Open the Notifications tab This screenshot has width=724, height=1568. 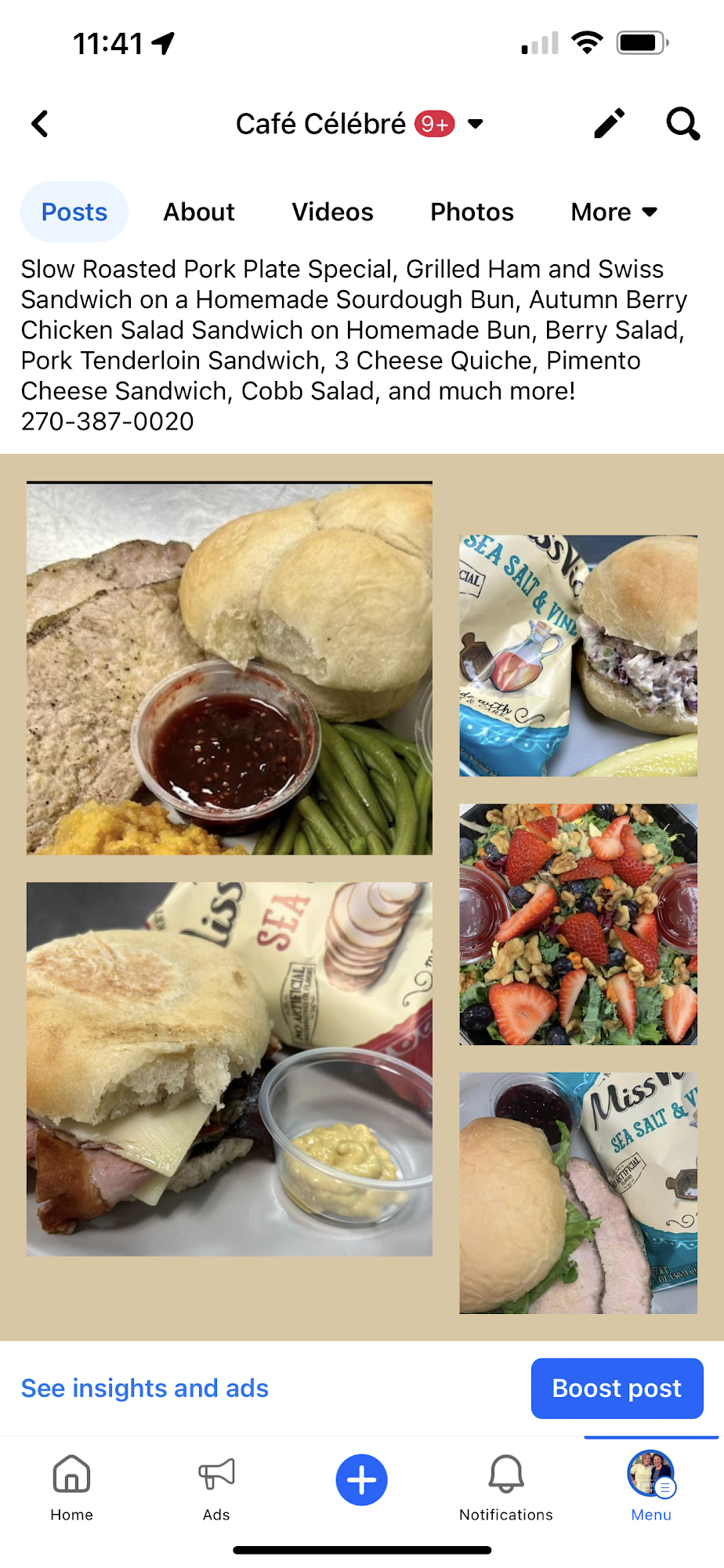tap(506, 1486)
